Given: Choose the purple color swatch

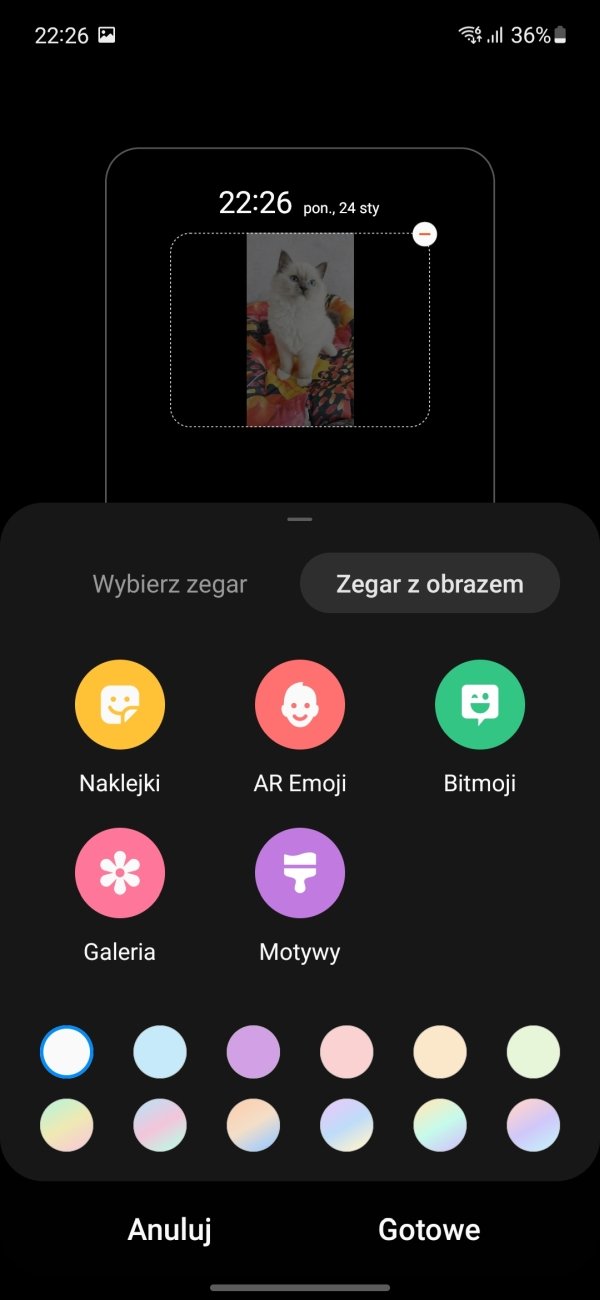Looking at the screenshot, I should [253, 1052].
